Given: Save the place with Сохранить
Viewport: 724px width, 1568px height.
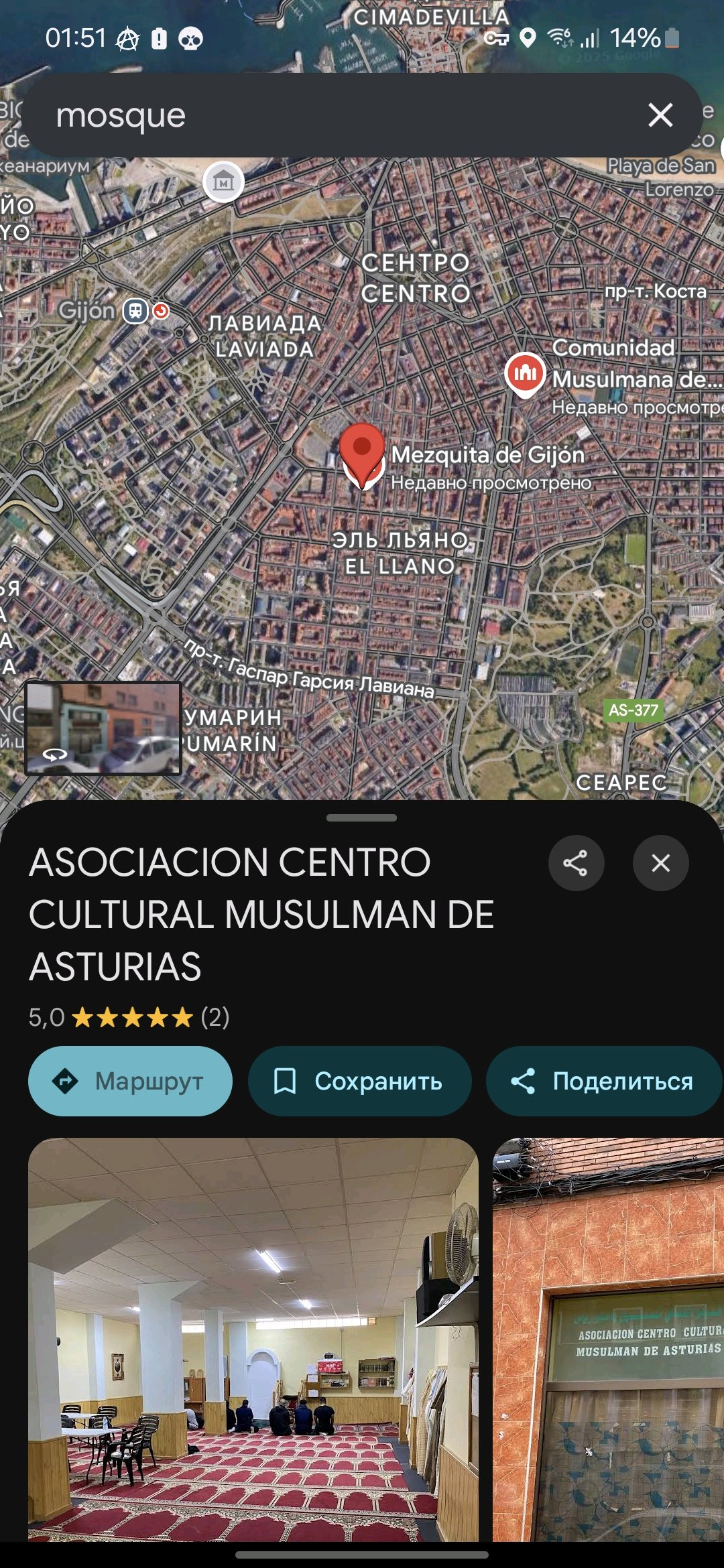Looking at the screenshot, I should click(359, 1081).
